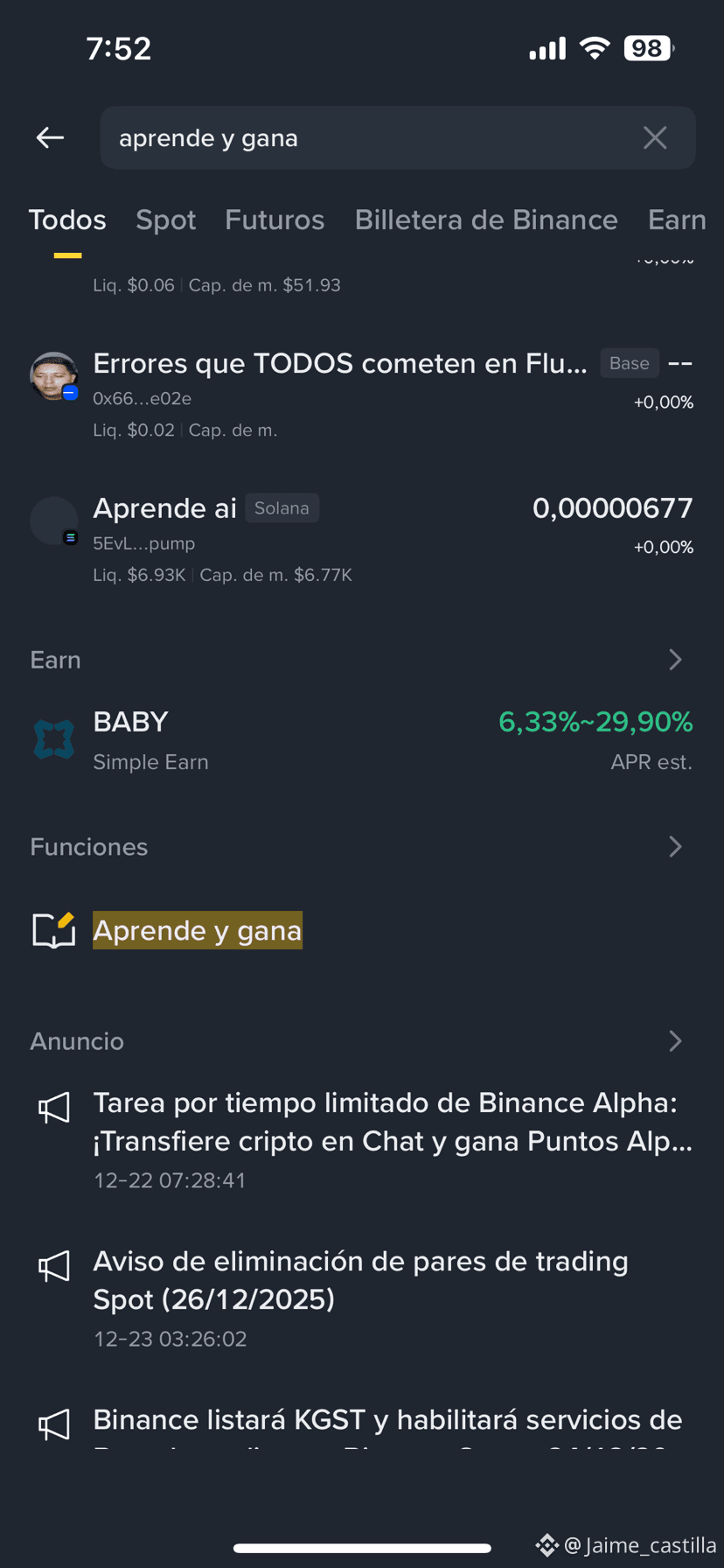724x1568 pixels.
Task: Expand the Earn section chevron
Action: point(675,660)
